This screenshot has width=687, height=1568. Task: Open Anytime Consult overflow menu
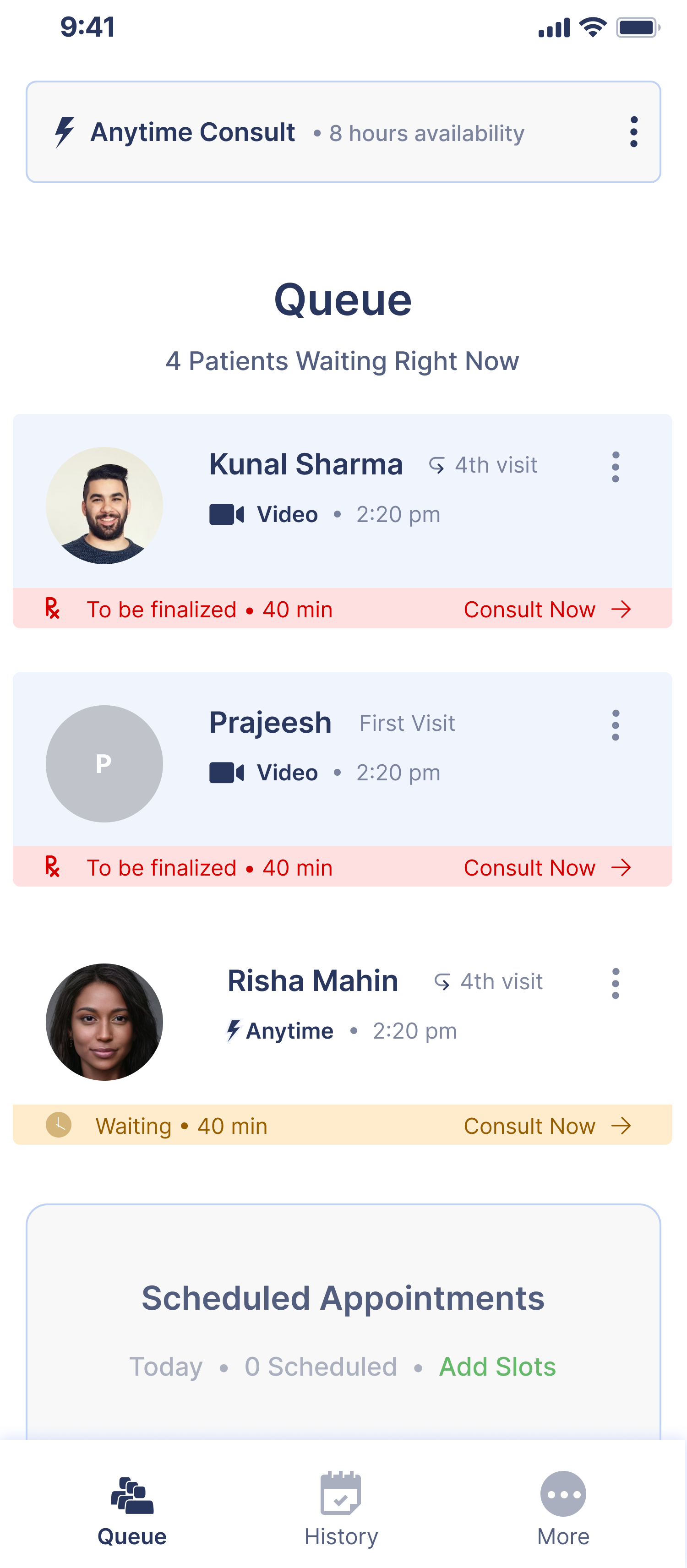point(633,132)
